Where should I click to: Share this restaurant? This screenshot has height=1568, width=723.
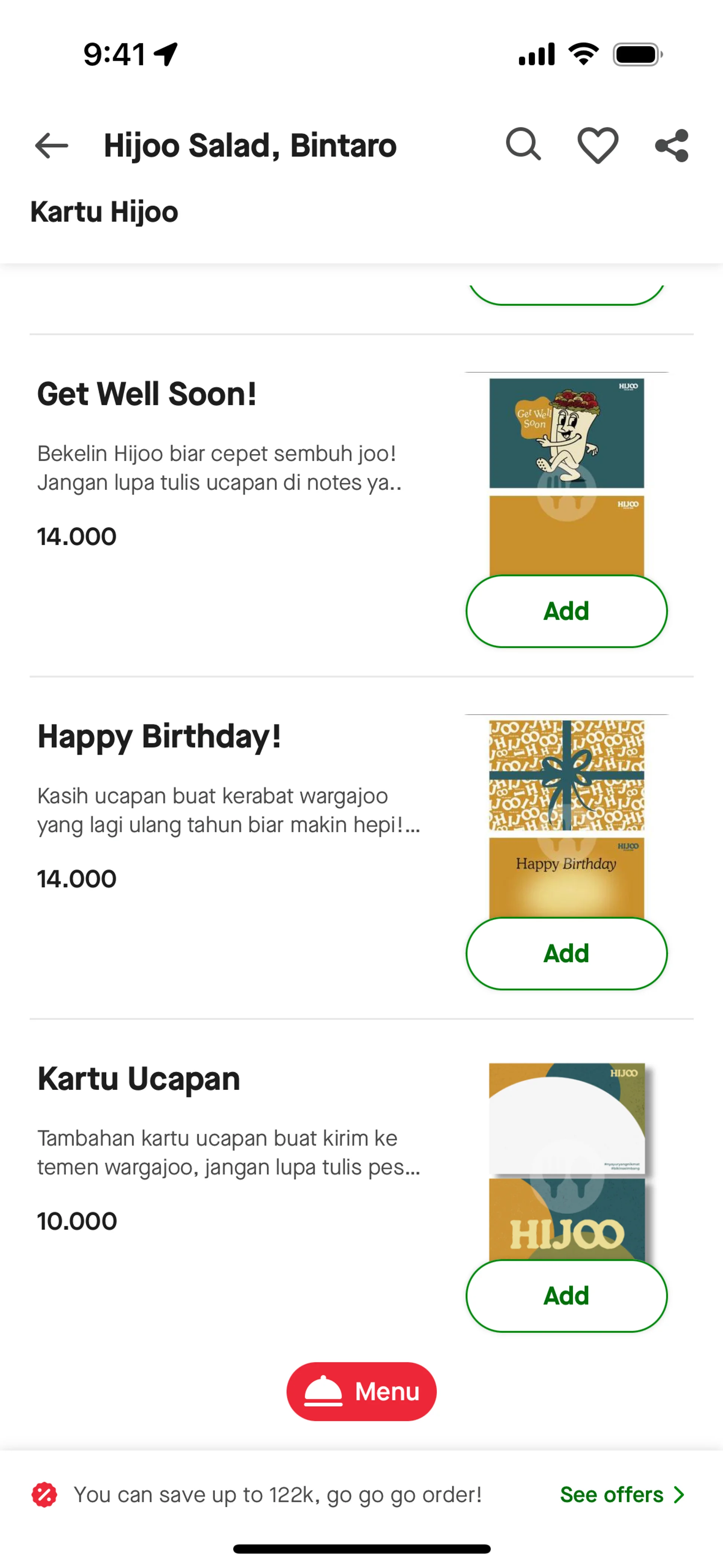click(672, 145)
